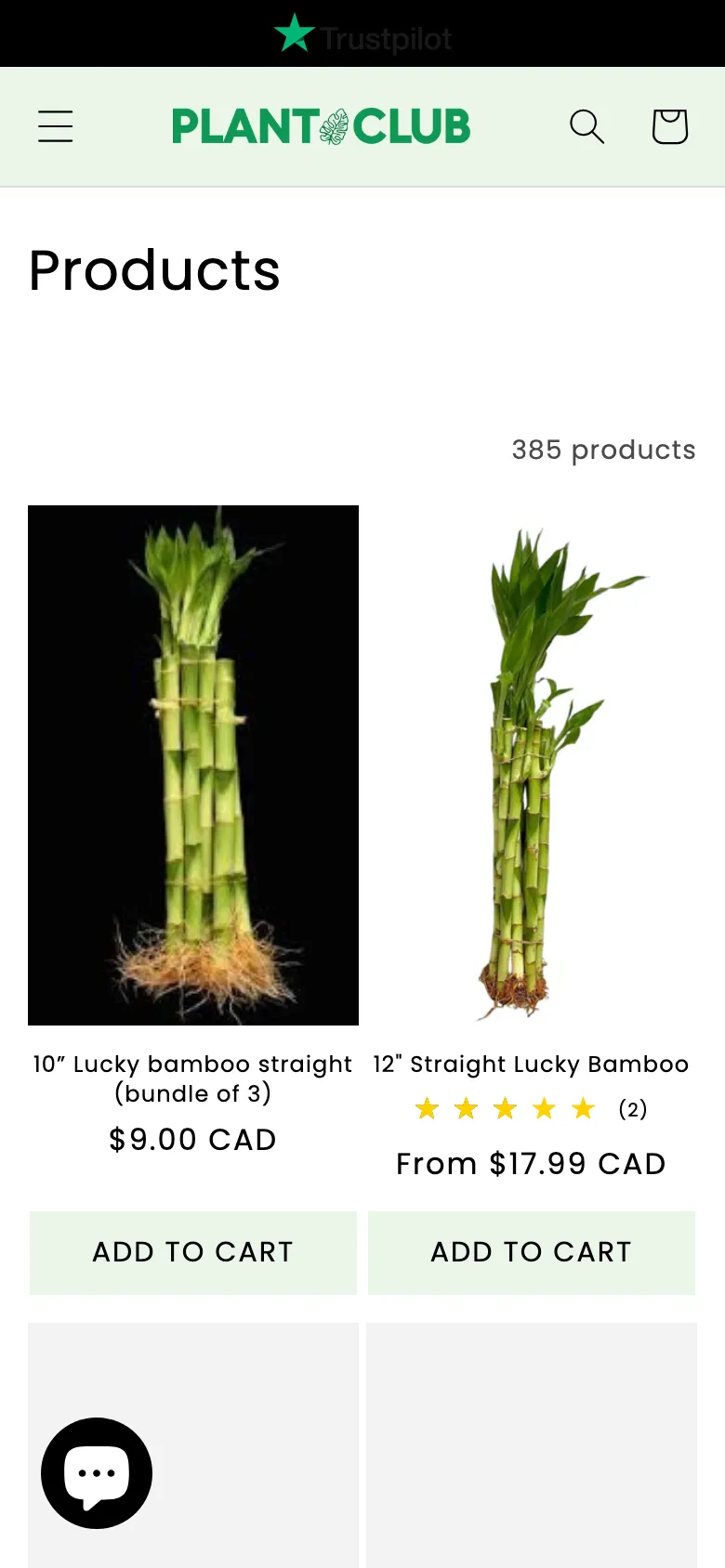Image resolution: width=725 pixels, height=1568 pixels.
Task: Add 10" Lucky bamboo bundle to cart
Action: (193, 1252)
